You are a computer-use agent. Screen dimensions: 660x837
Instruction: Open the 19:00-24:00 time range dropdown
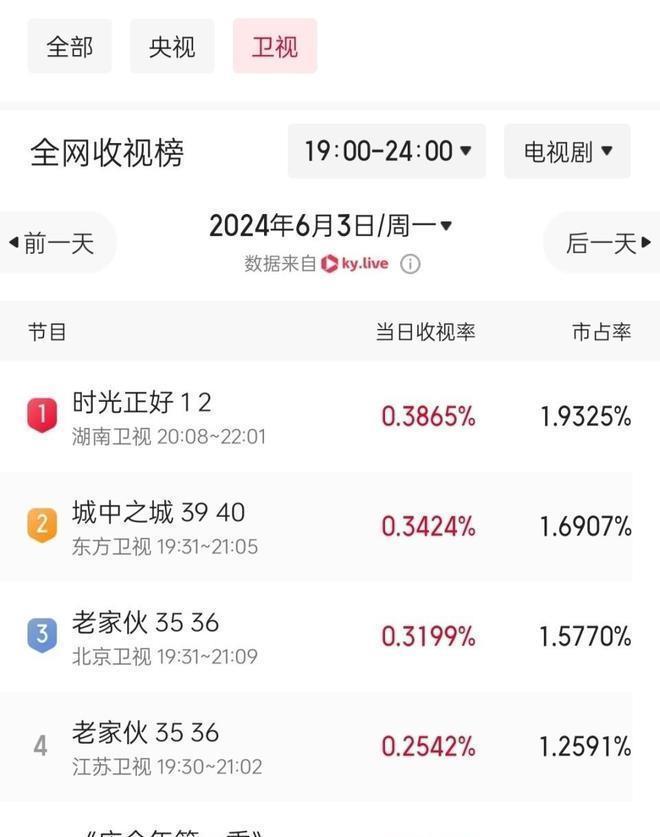point(387,151)
